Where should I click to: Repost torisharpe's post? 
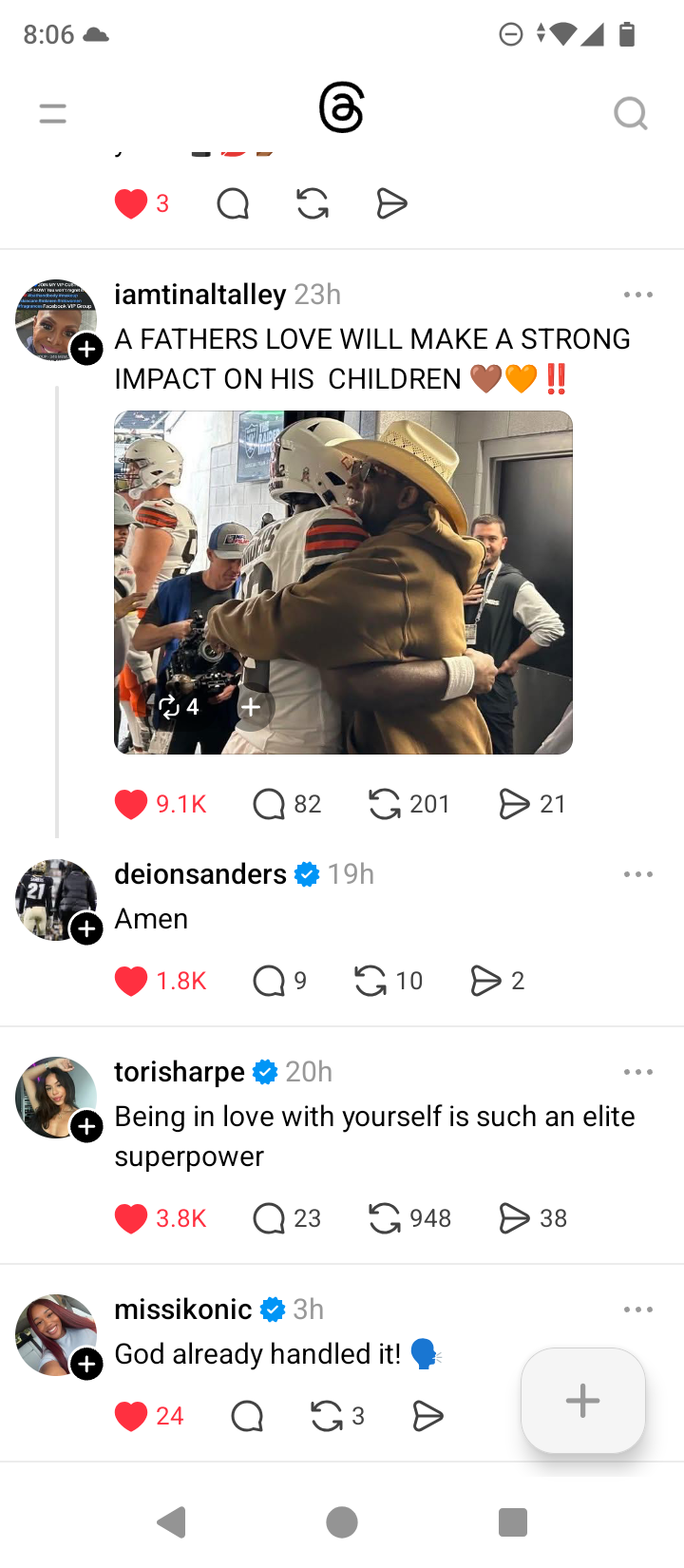click(x=385, y=1218)
